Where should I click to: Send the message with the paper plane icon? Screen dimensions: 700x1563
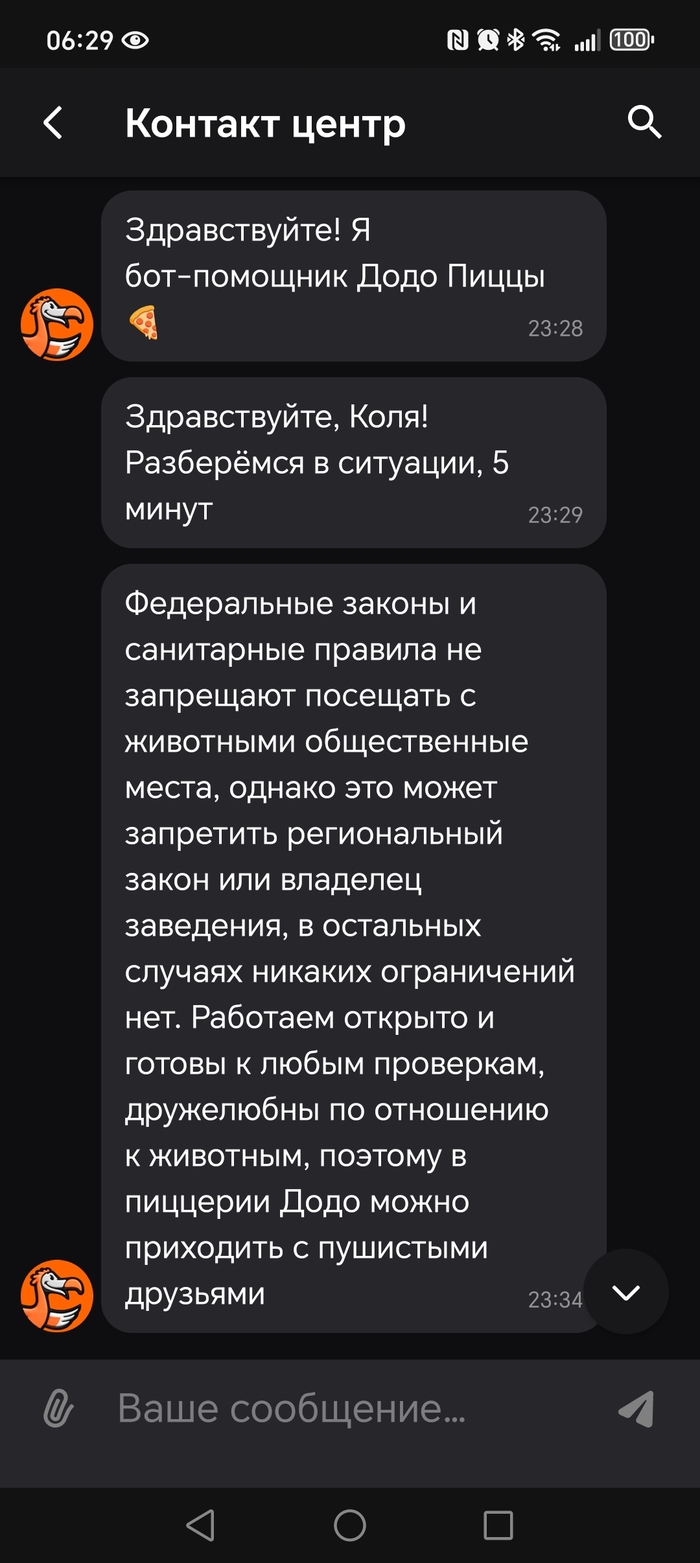(x=636, y=1409)
